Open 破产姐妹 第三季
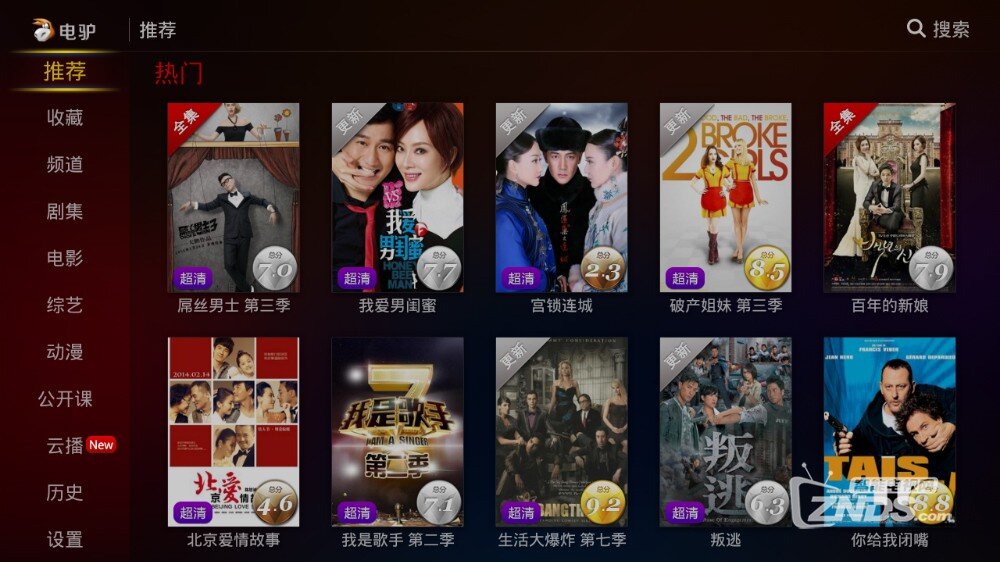The width and height of the screenshot is (1000, 562). [725, 198]
